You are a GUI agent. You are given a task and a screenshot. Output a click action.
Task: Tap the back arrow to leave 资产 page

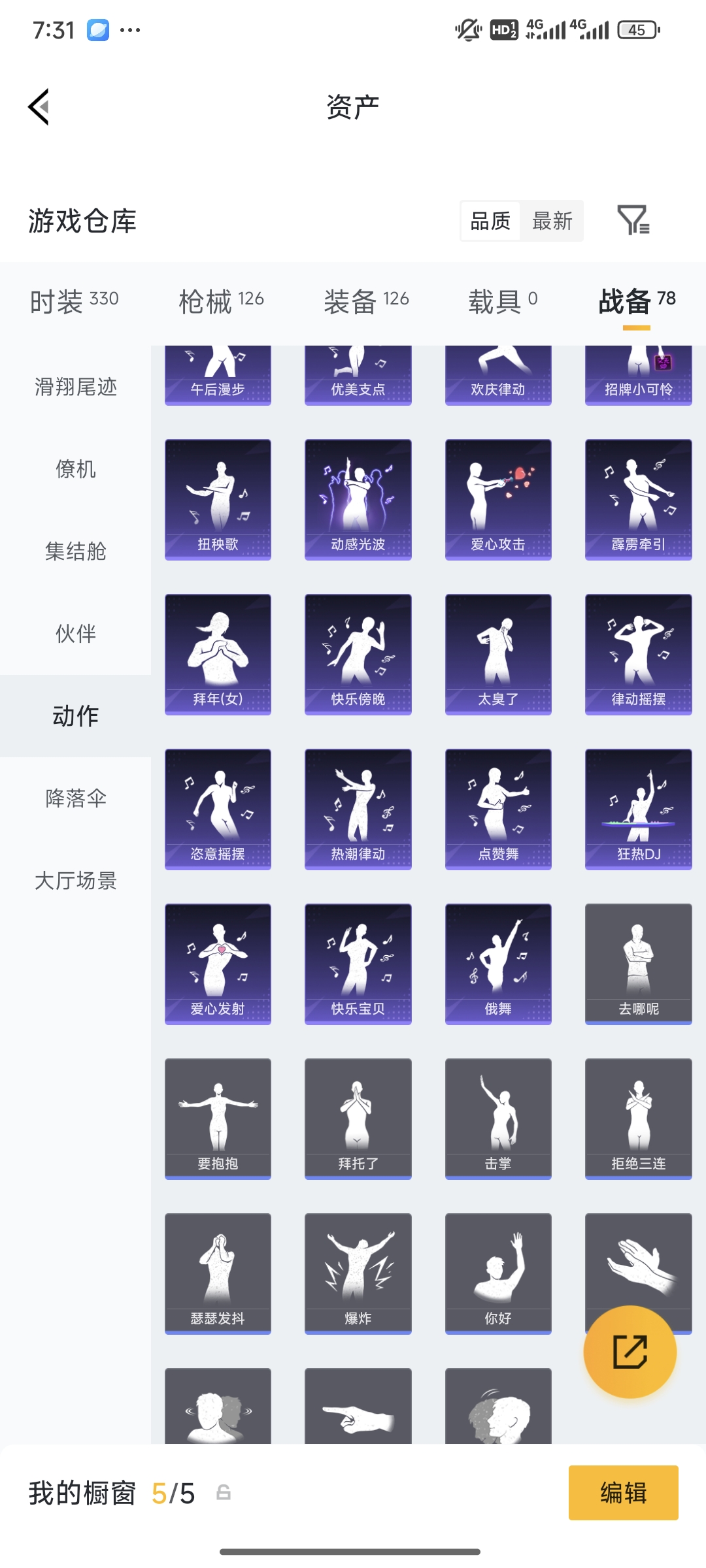tap(39, 108)
